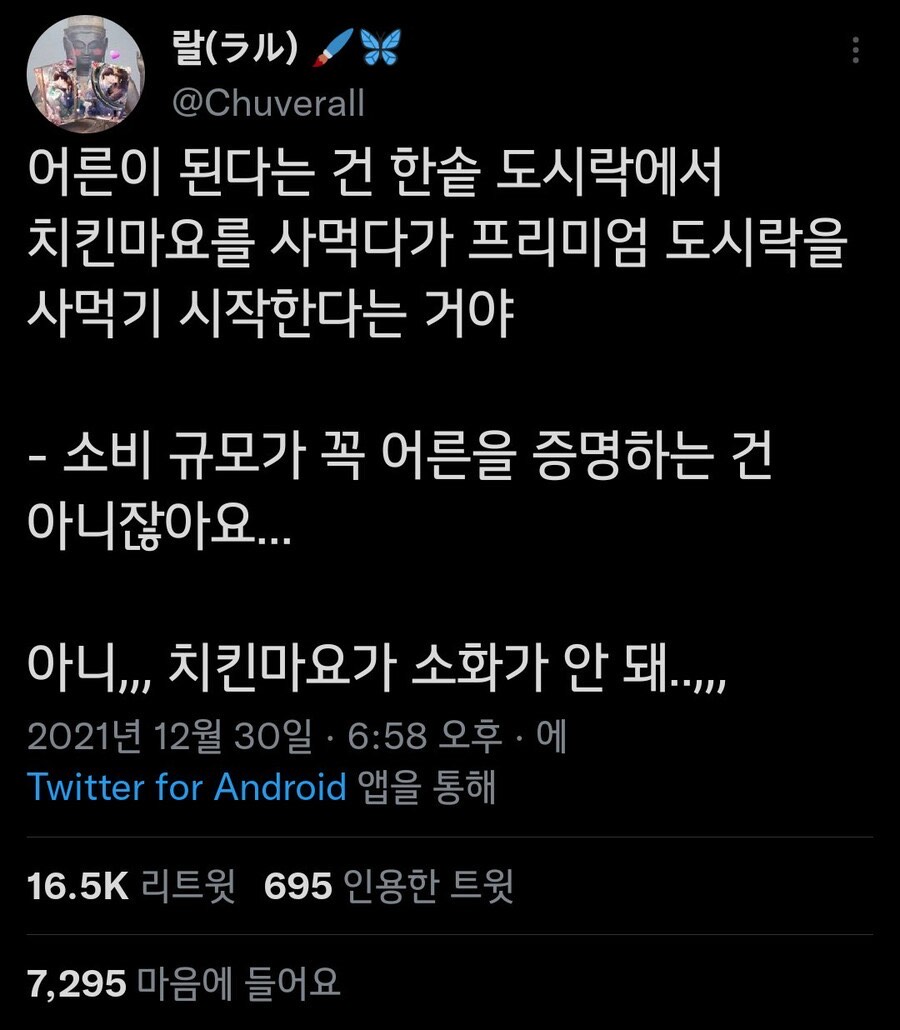View the 695 quote tweets
Image resolution: width=900 pixels, height=1030 pixels.
point(388,886)
